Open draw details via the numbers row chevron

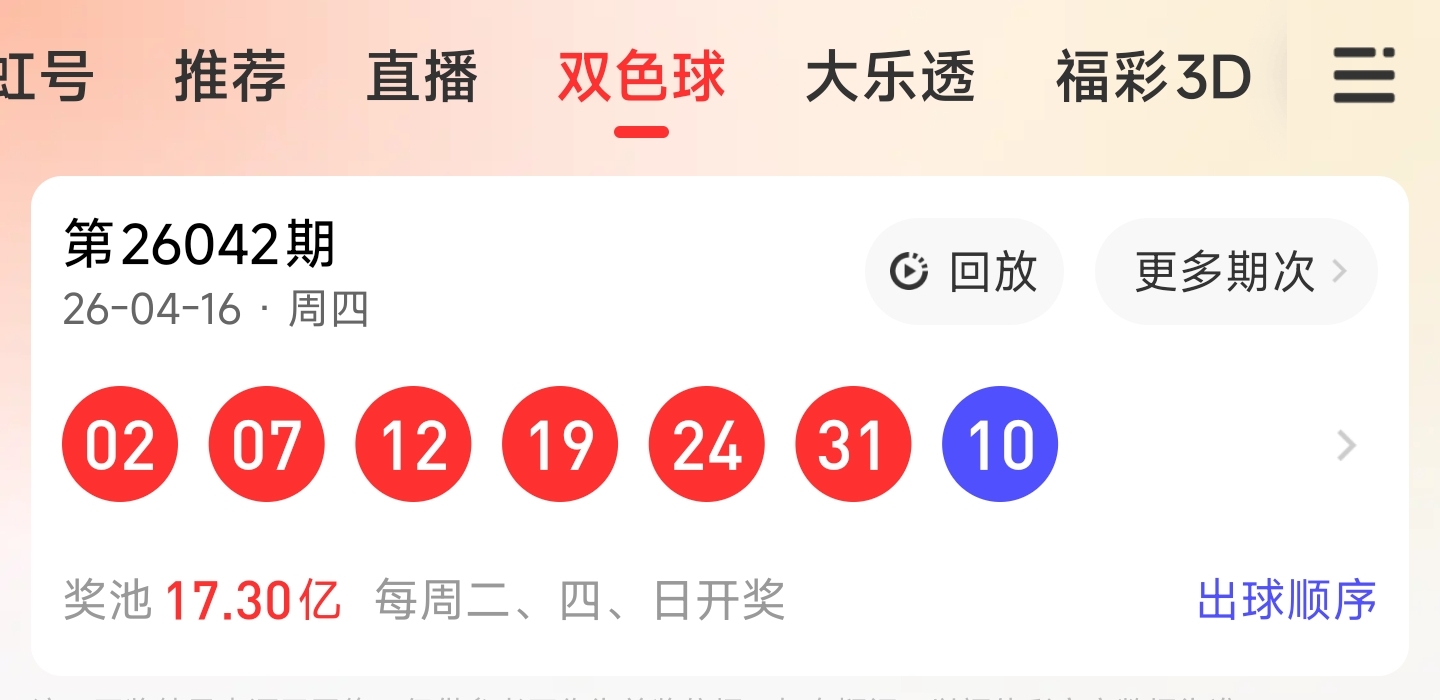point(1347,445)
